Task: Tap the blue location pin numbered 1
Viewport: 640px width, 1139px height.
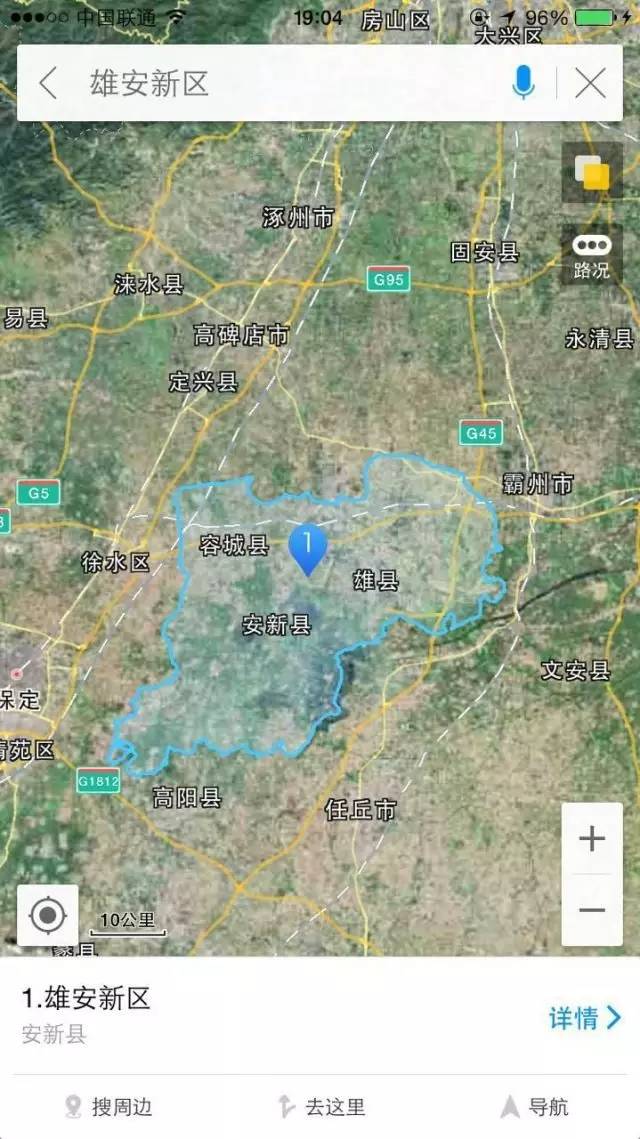Action: [x=307, y=548]
